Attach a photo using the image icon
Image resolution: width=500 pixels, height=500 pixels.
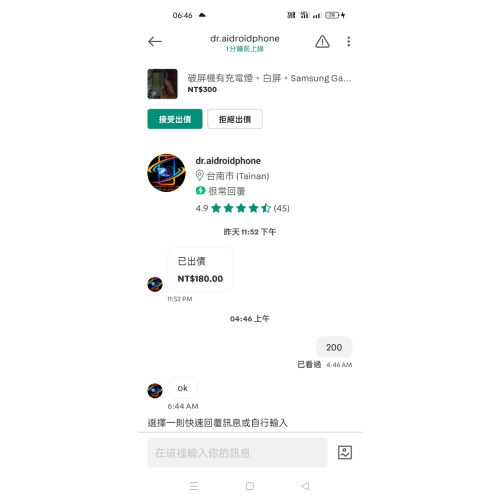tap(345, 452)
